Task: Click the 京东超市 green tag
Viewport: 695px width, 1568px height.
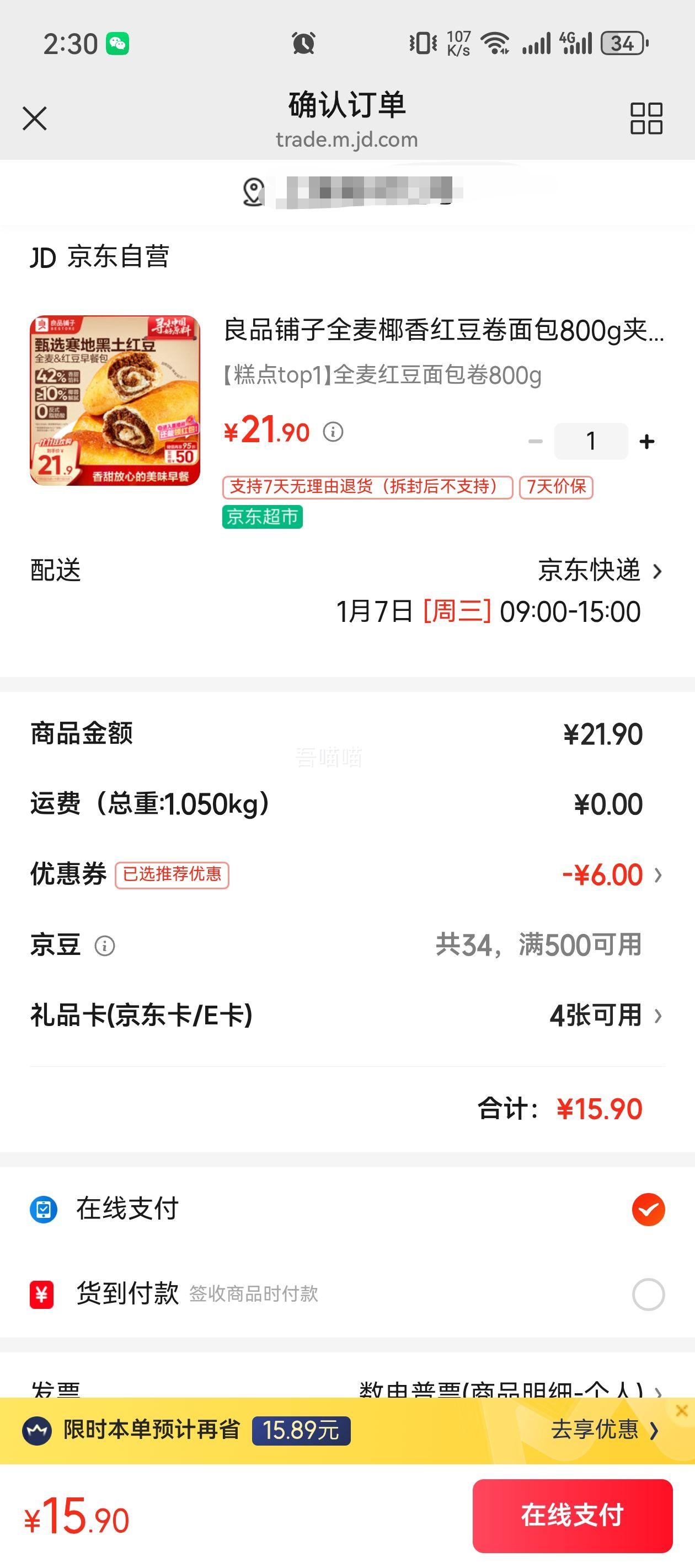Action: 263,518
